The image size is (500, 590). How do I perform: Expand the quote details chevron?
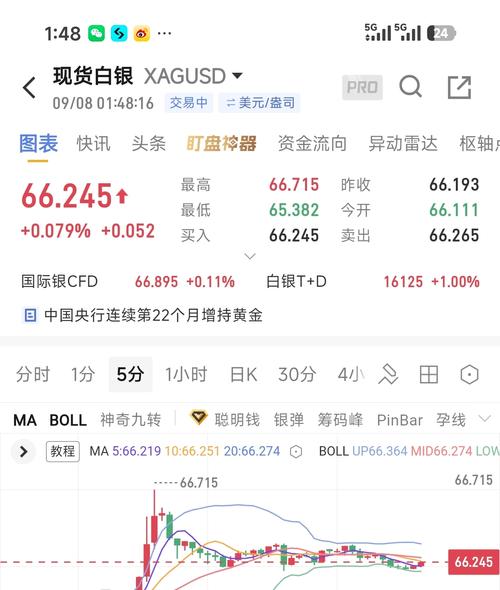250,256
